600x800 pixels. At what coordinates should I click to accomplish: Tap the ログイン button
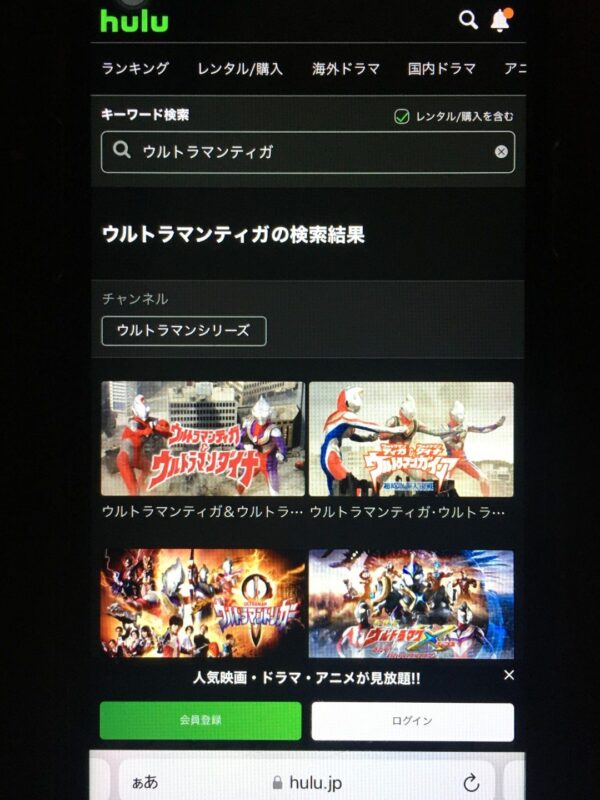point(412,721)
